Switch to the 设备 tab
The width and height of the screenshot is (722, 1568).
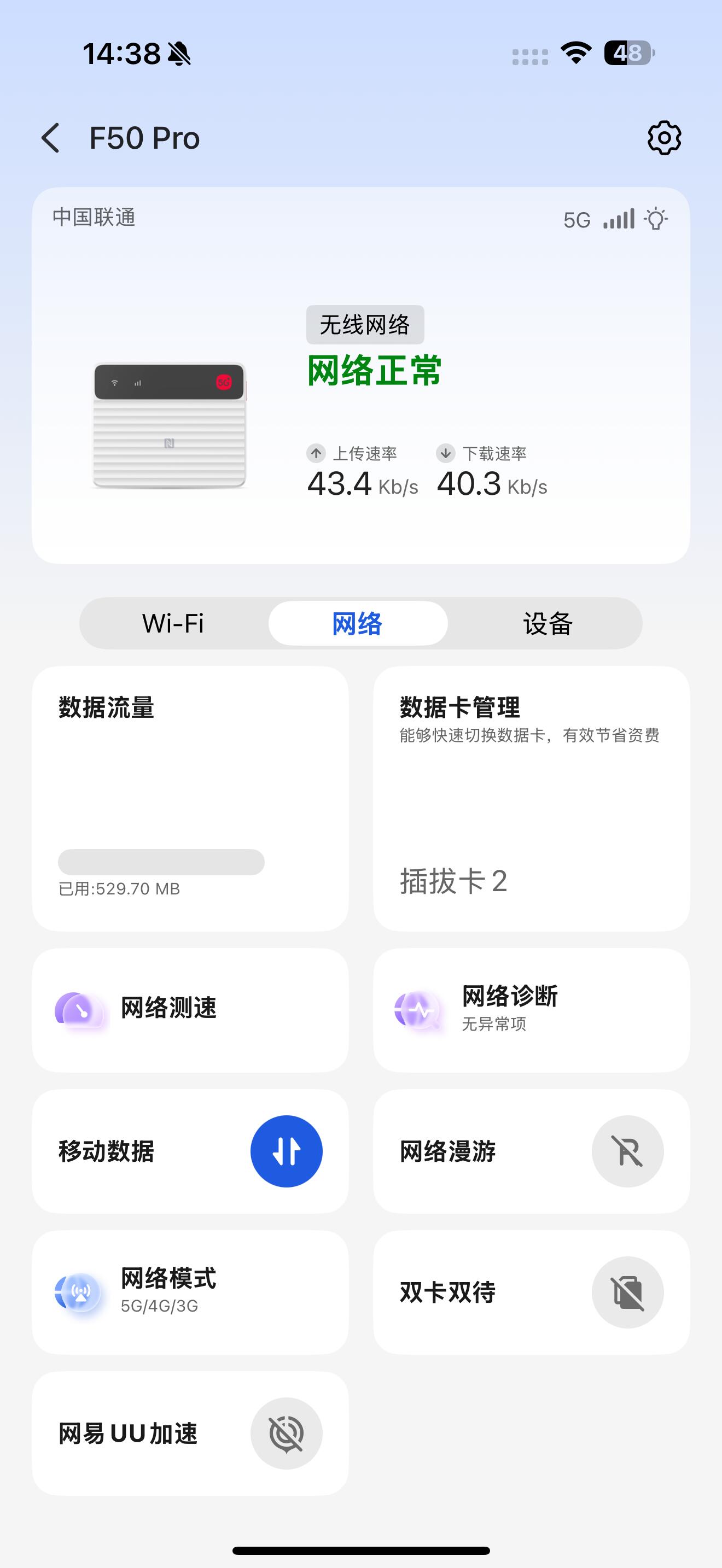click(x=548, y=623)
